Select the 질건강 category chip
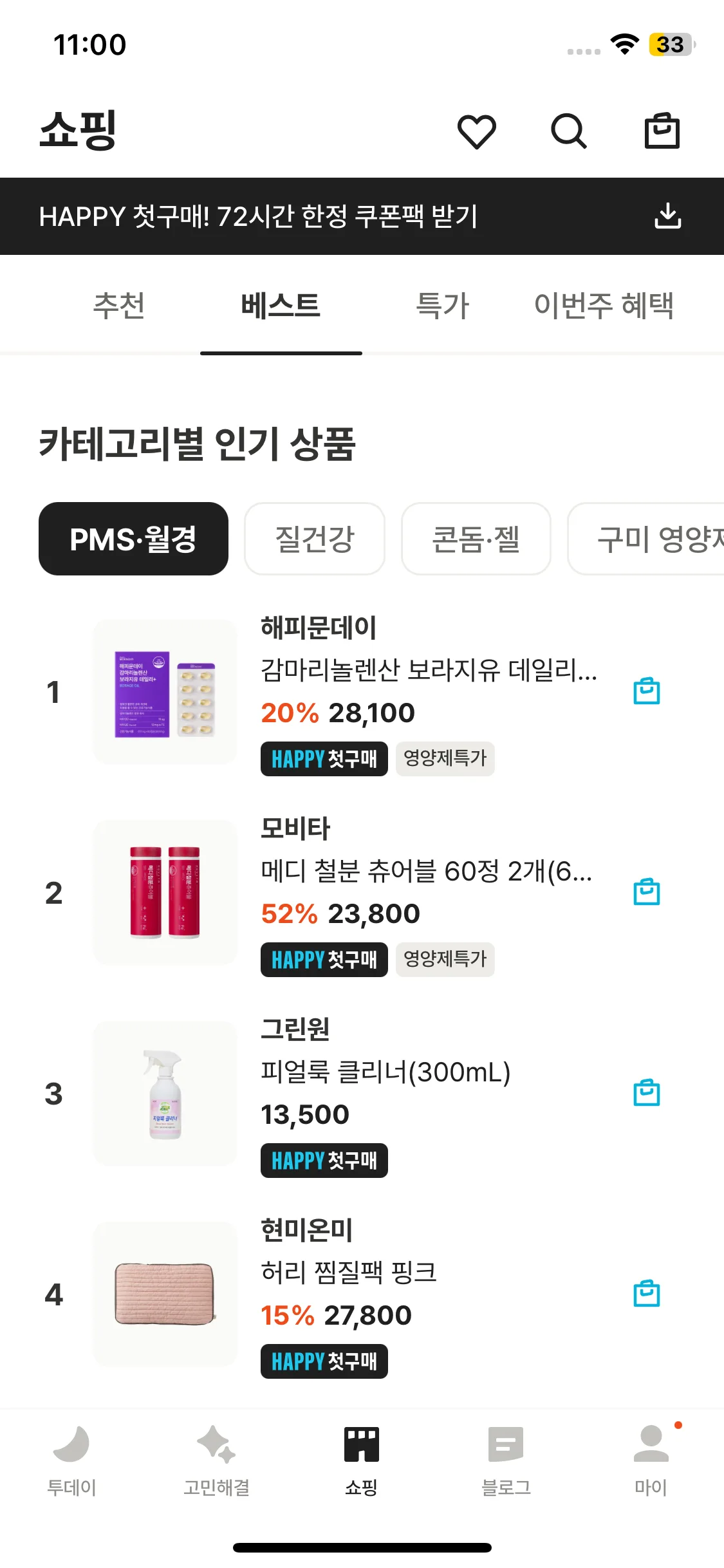This screenshot has height=1568, width=724. (x=315, y=539)
